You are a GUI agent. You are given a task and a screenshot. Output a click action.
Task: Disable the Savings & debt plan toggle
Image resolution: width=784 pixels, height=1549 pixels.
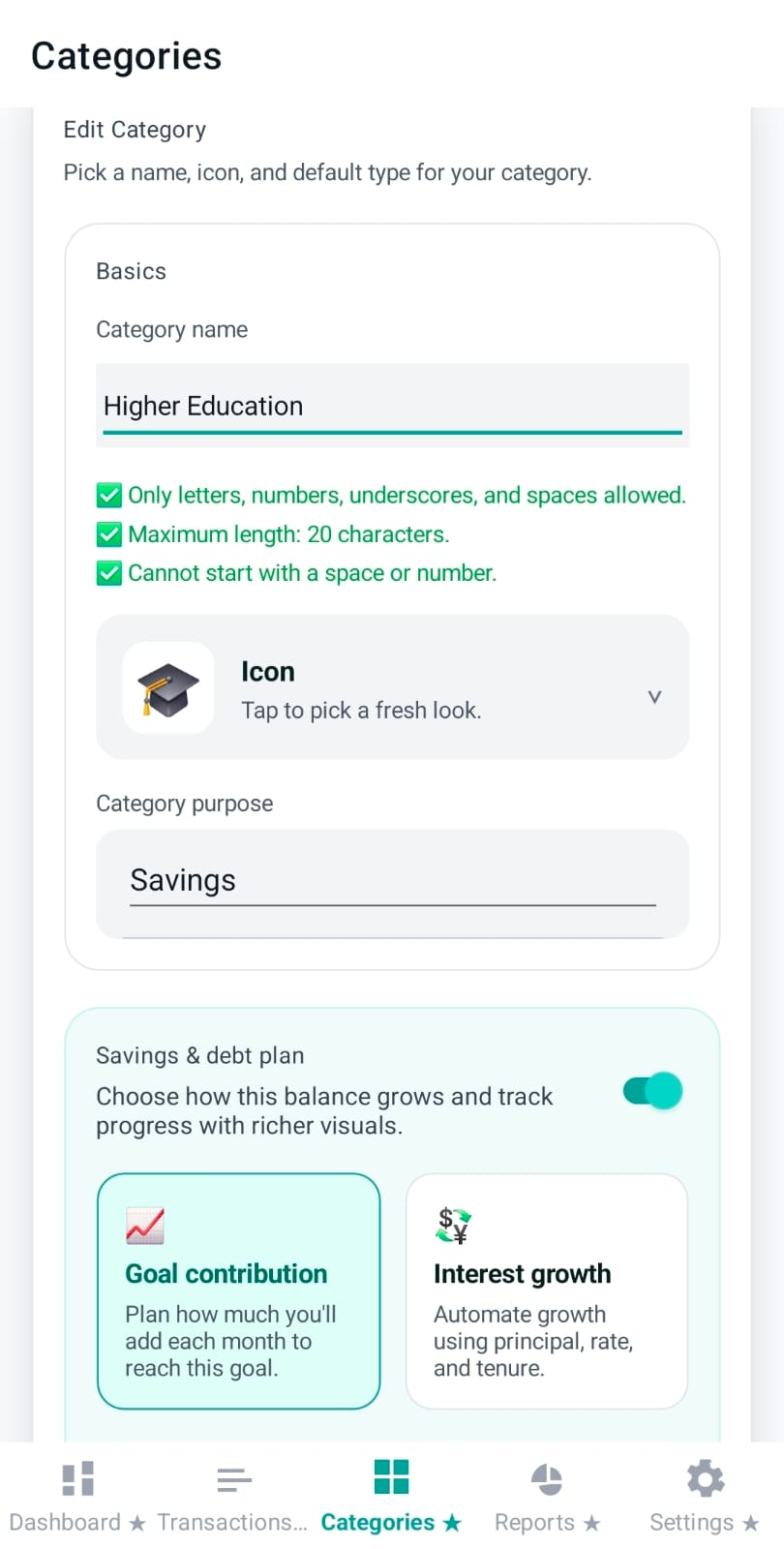point(649,1090)
